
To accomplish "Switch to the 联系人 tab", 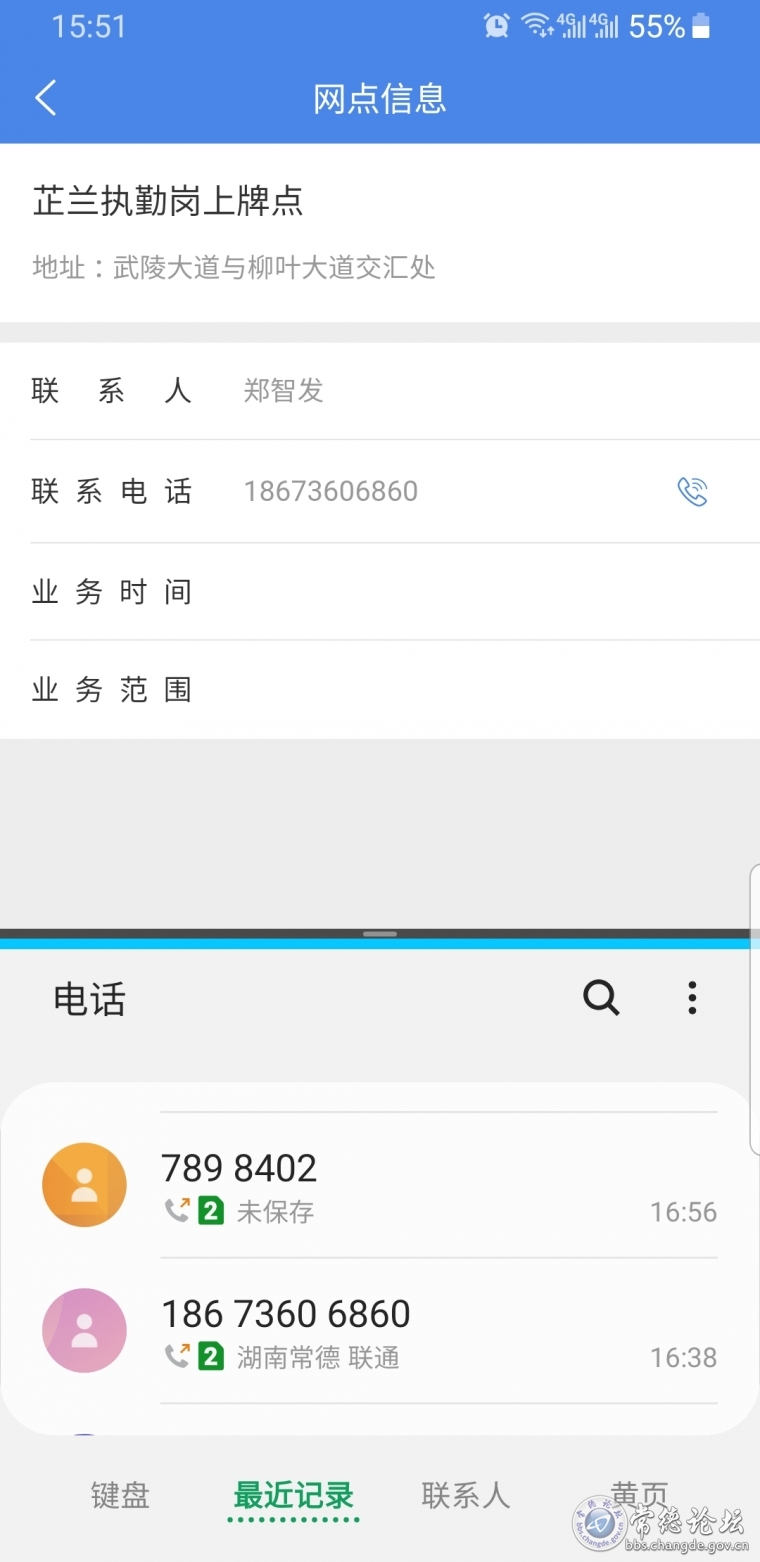I will tap(465, 1496).
